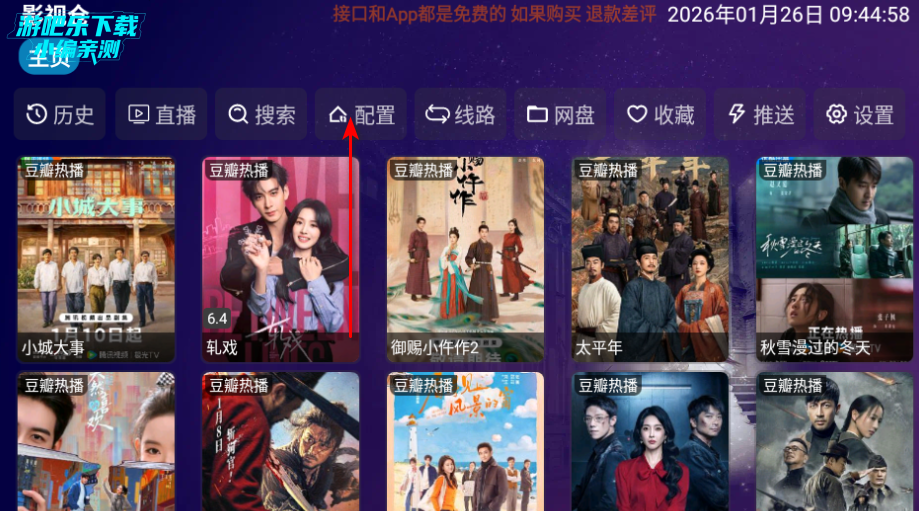Viewport: 919px width, 511px height.
Task: Open the 配置 configuration button
Action: (361, 114)
